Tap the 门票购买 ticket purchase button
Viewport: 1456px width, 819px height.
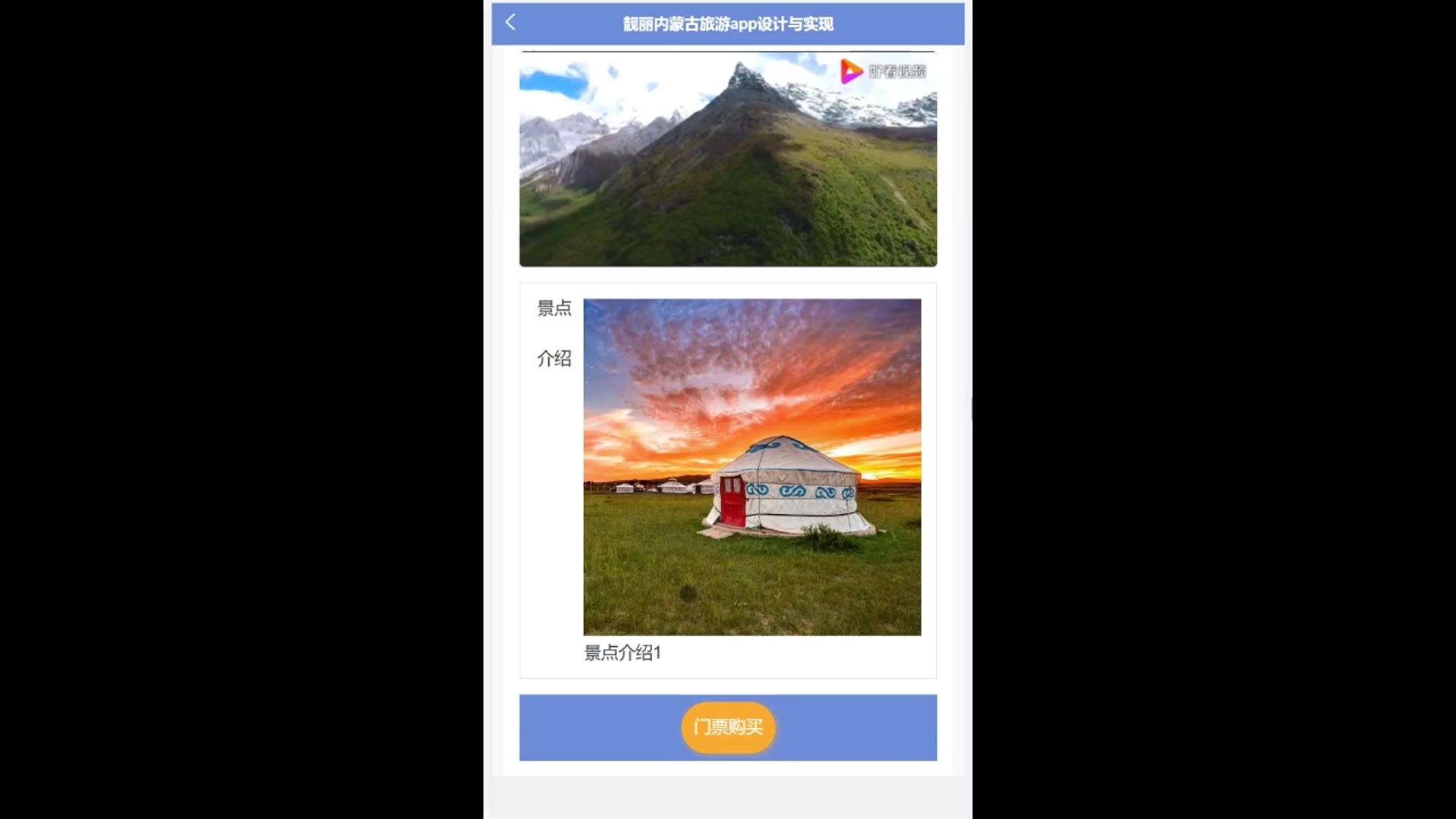tap(727, 727)
